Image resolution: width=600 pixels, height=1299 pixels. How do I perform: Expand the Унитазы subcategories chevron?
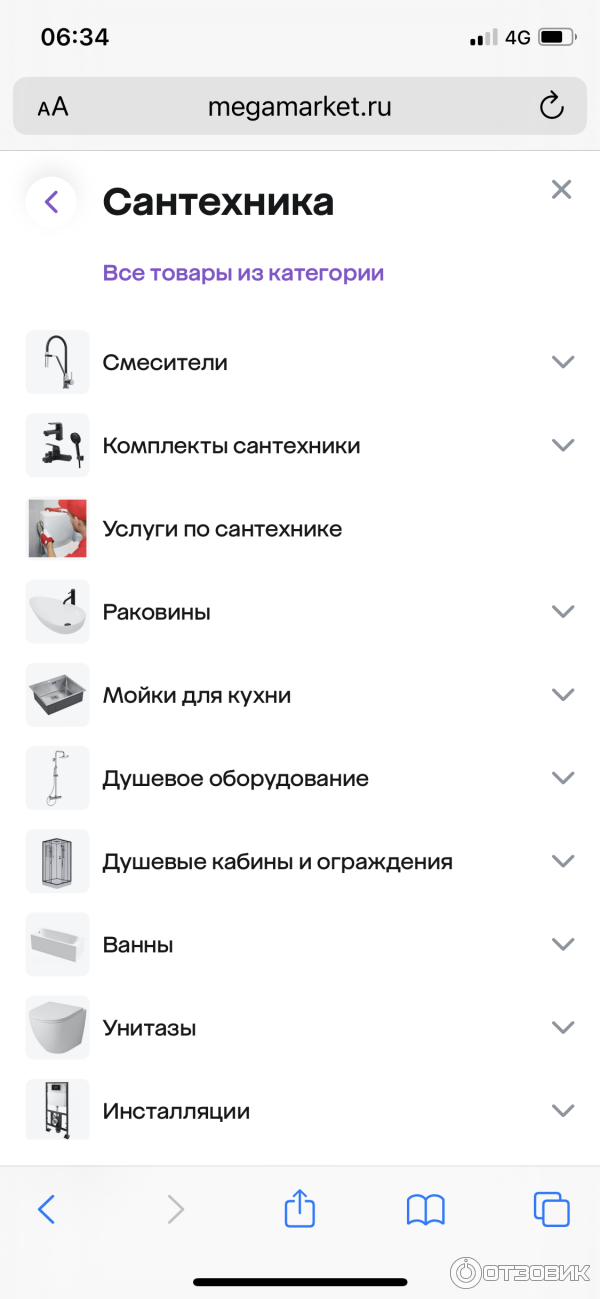tap(563, 1028)
